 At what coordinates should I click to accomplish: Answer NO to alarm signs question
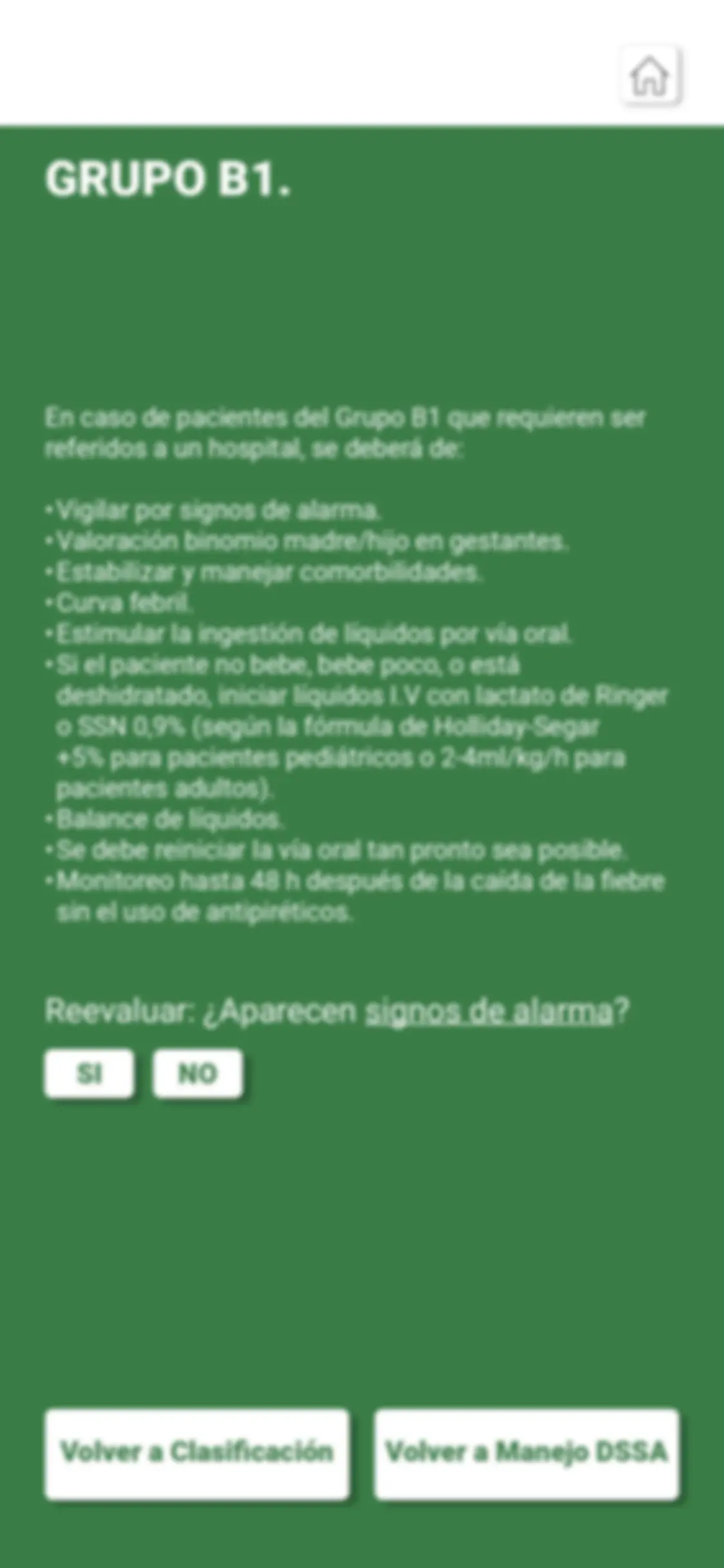198,1073
